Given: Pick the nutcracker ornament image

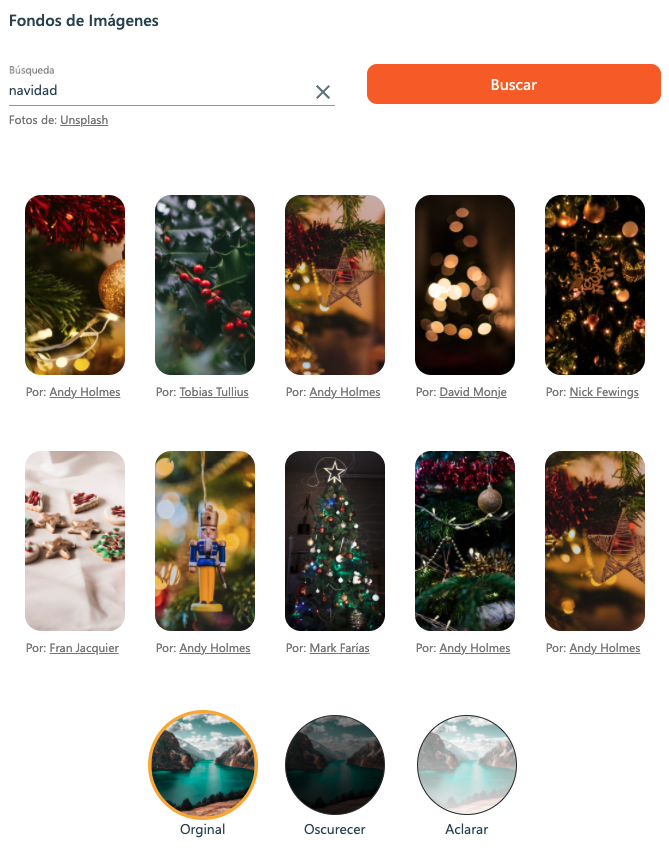Looking at the screenshot, I should [205, 541].
